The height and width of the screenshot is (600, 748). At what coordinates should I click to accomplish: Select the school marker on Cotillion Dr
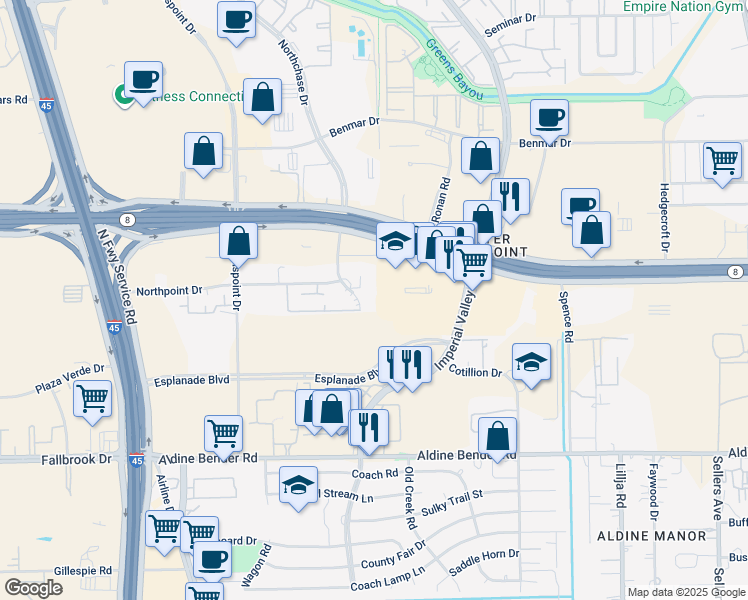pyautogui.click(x=531, y=362)
